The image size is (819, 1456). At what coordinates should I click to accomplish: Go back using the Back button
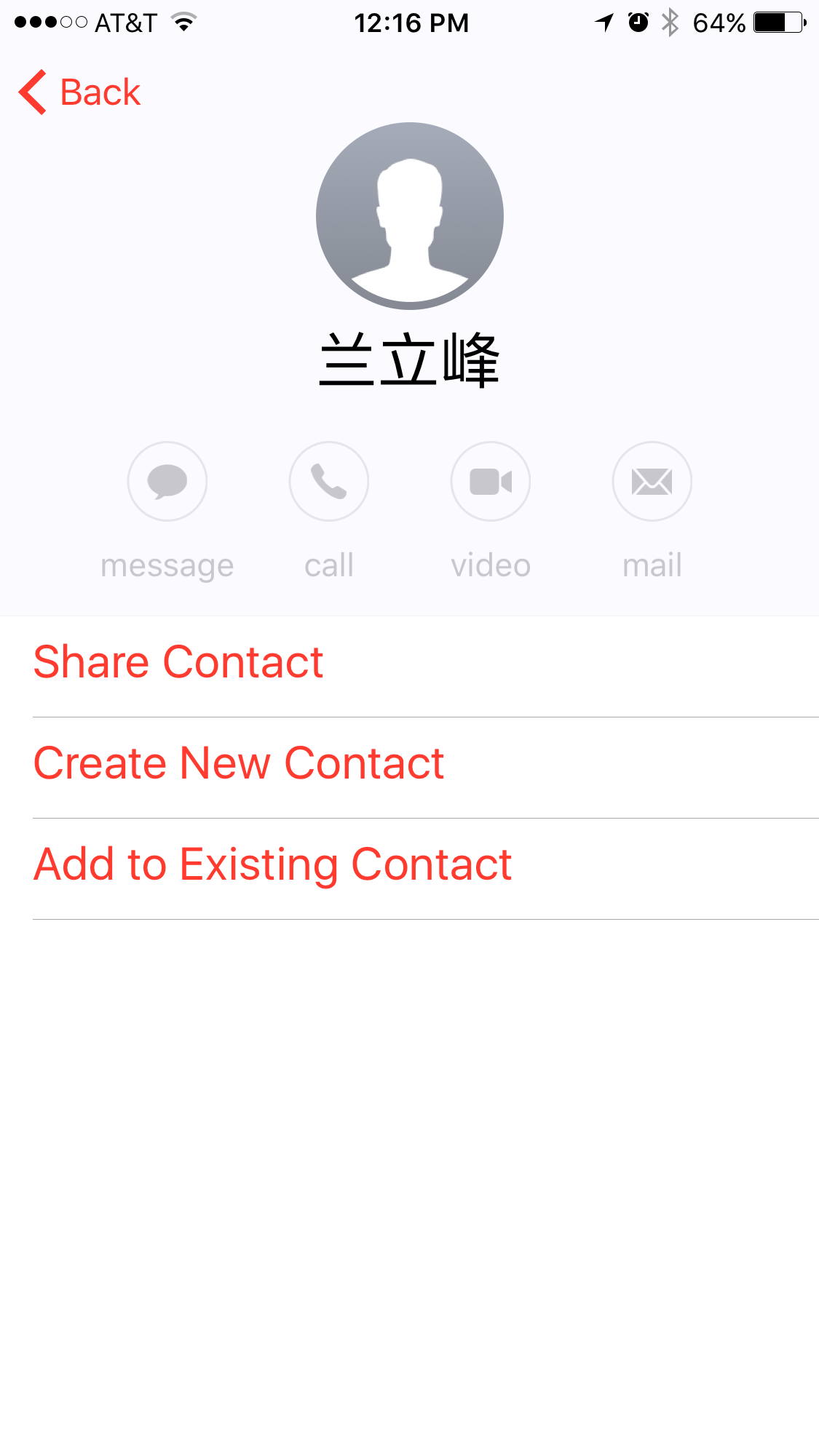click(x=80, y=92)
